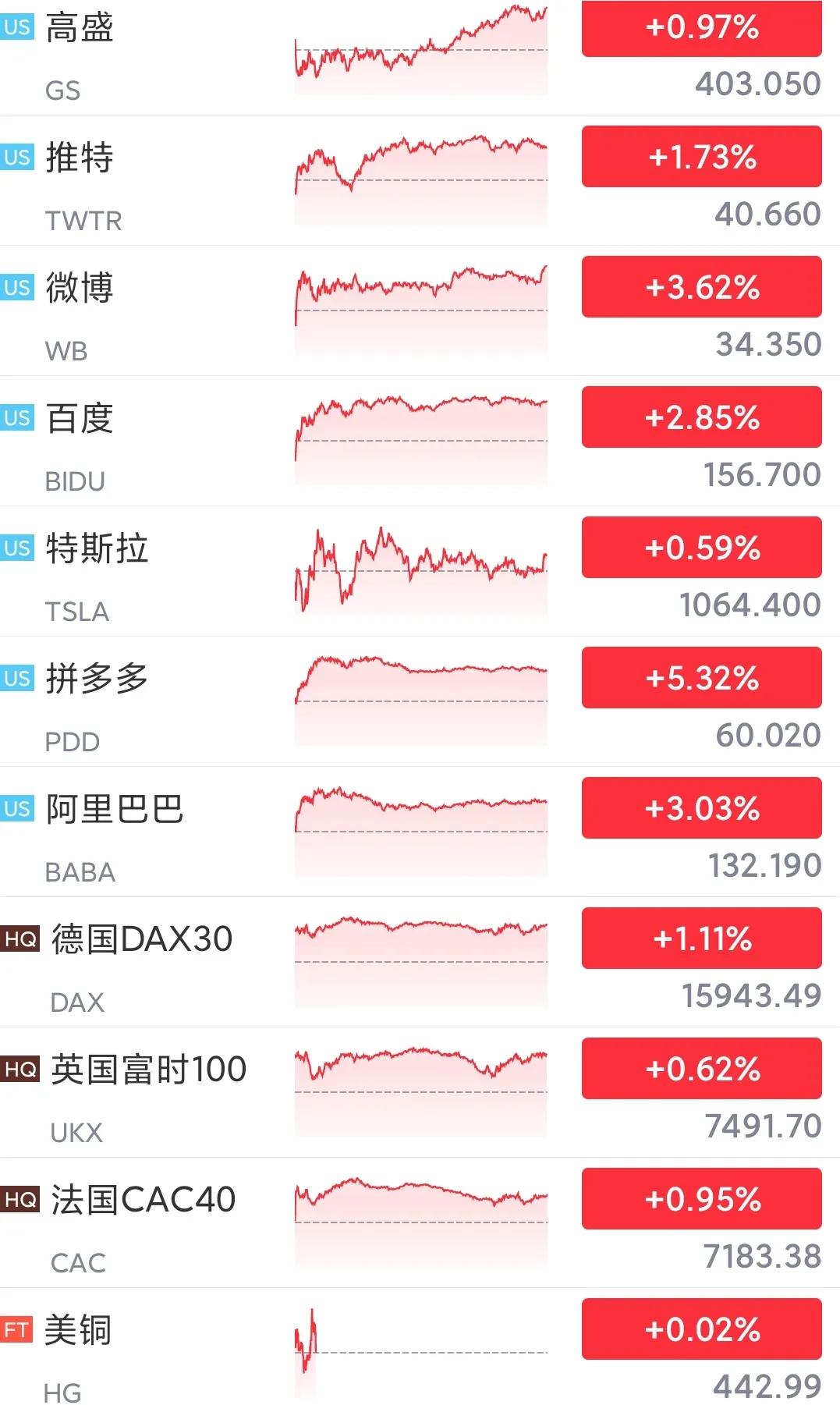Click the HQ badge next to 德国DAX30
The image size is (840, 1405).
[19, 939]
